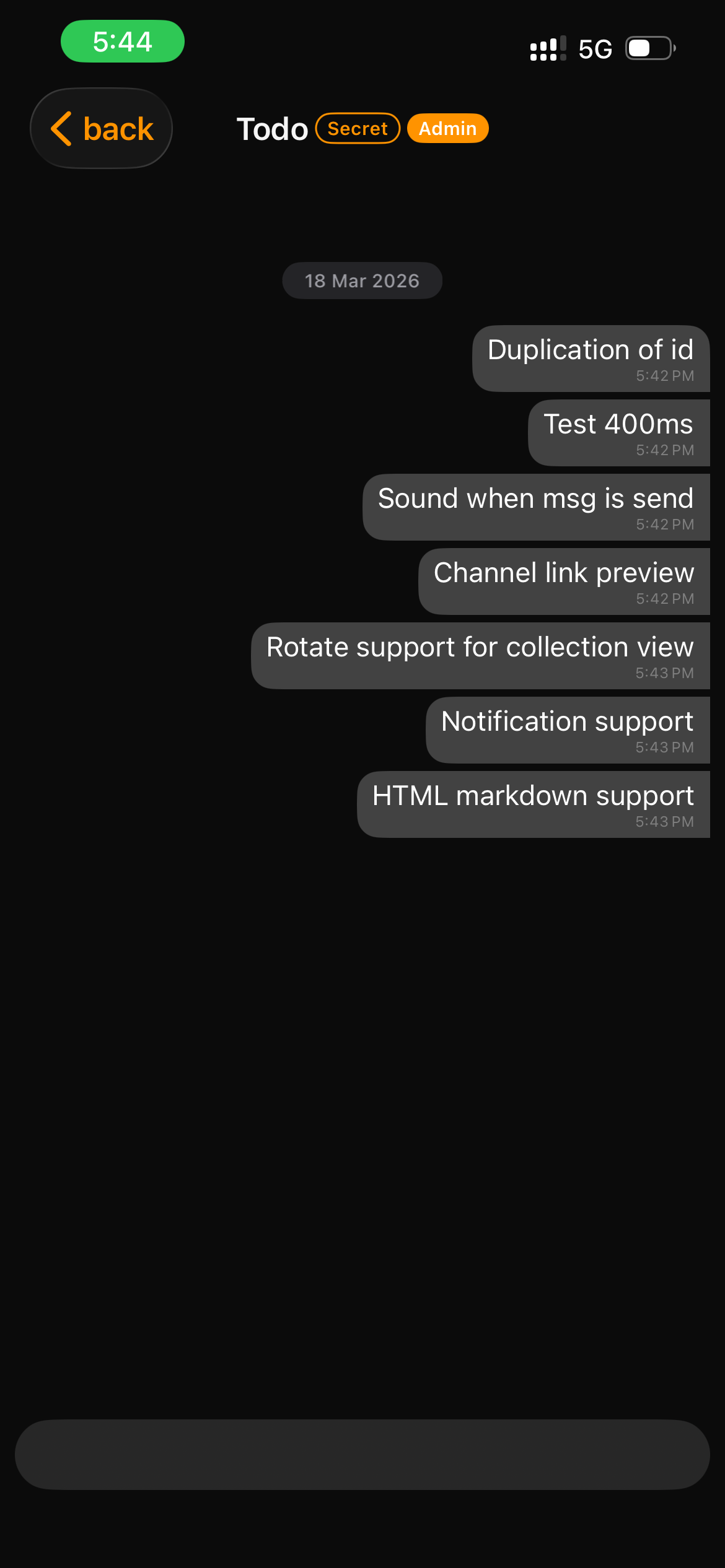This screenshot has width=725, height=1568.
Task: Tap the empty message input field
Action: (x=362, y=1454)
